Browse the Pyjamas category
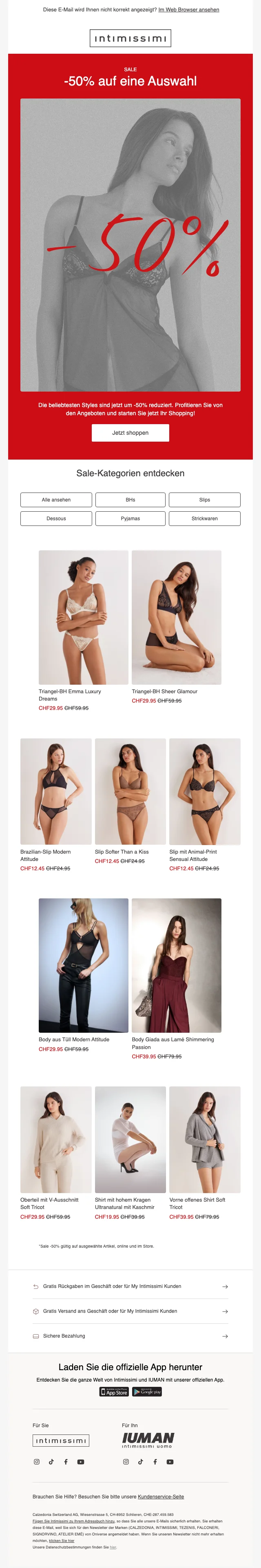 [130, 519]
